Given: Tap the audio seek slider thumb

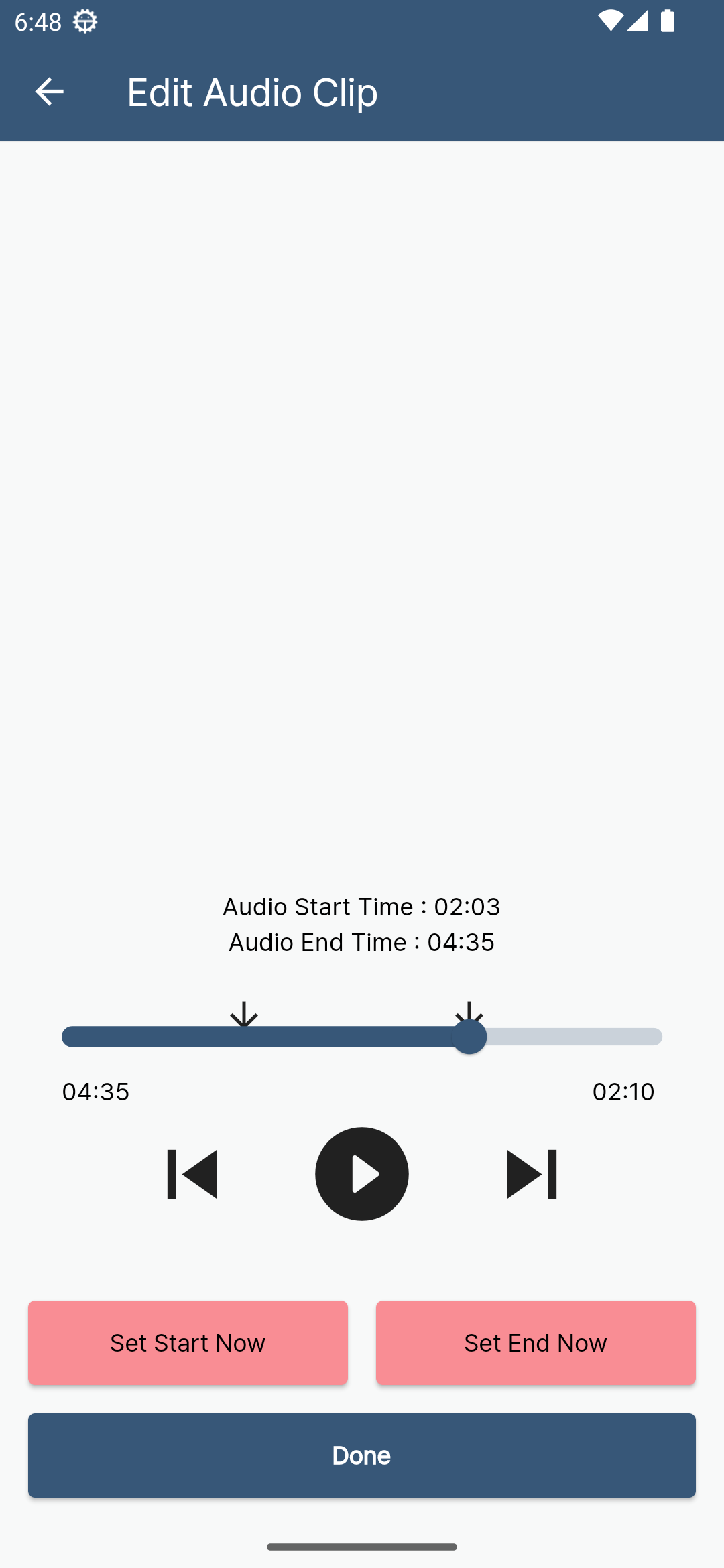Looking at the screenshot, I should 469,1037.
